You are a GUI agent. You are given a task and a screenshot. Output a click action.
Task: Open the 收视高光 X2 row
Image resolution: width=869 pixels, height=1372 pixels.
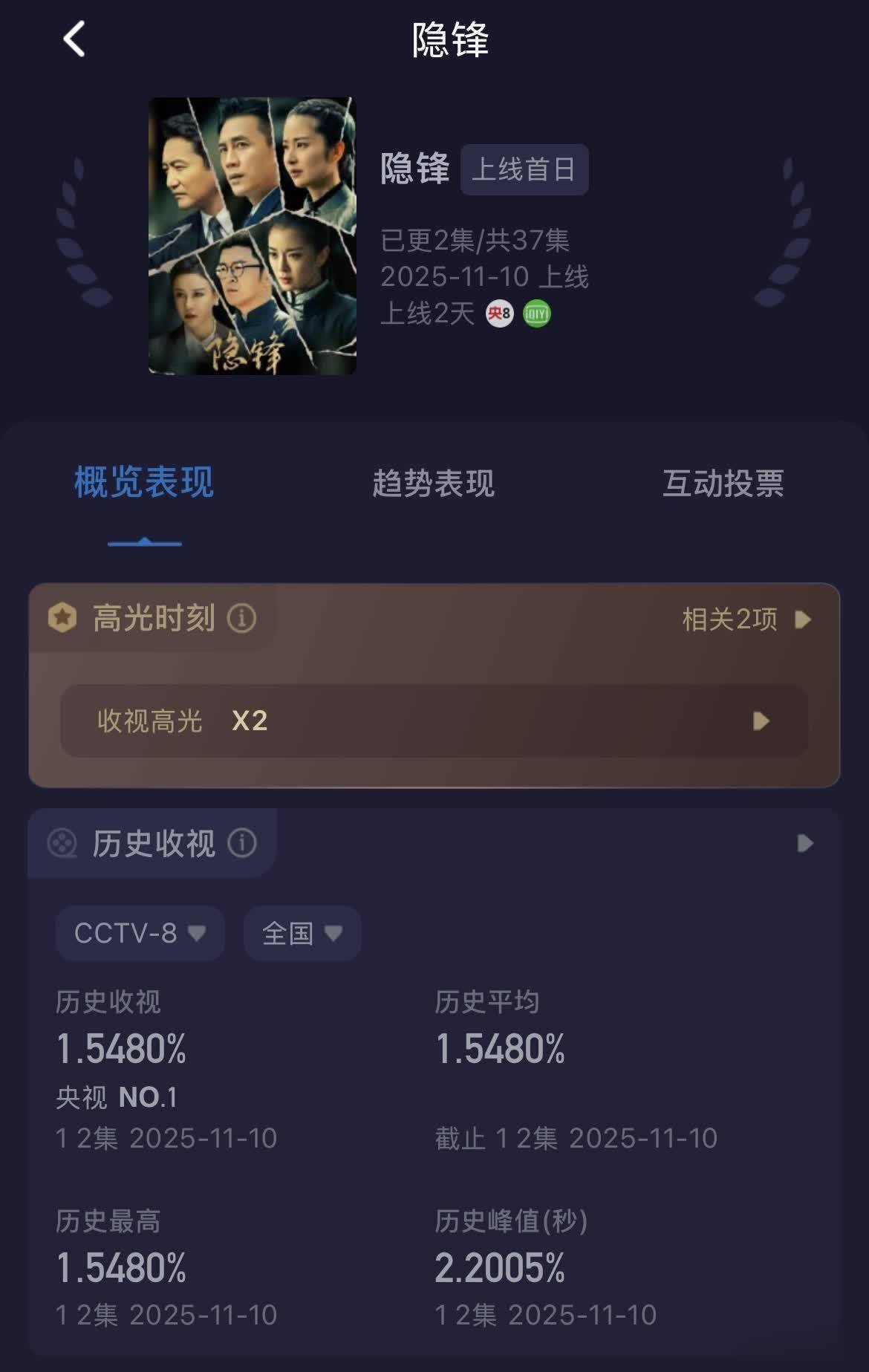click(x=434, y=721)
